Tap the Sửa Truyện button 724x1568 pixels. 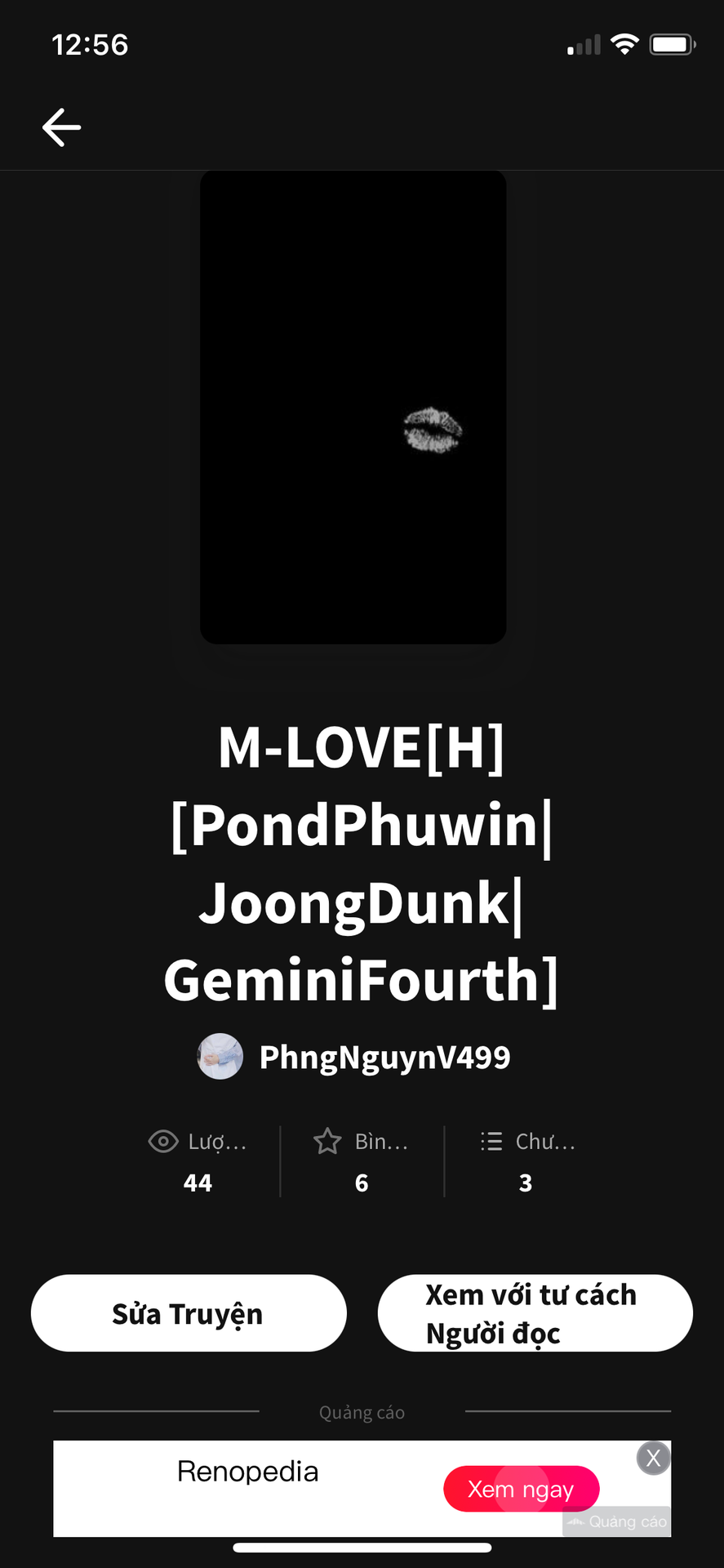click(189, 1313)
